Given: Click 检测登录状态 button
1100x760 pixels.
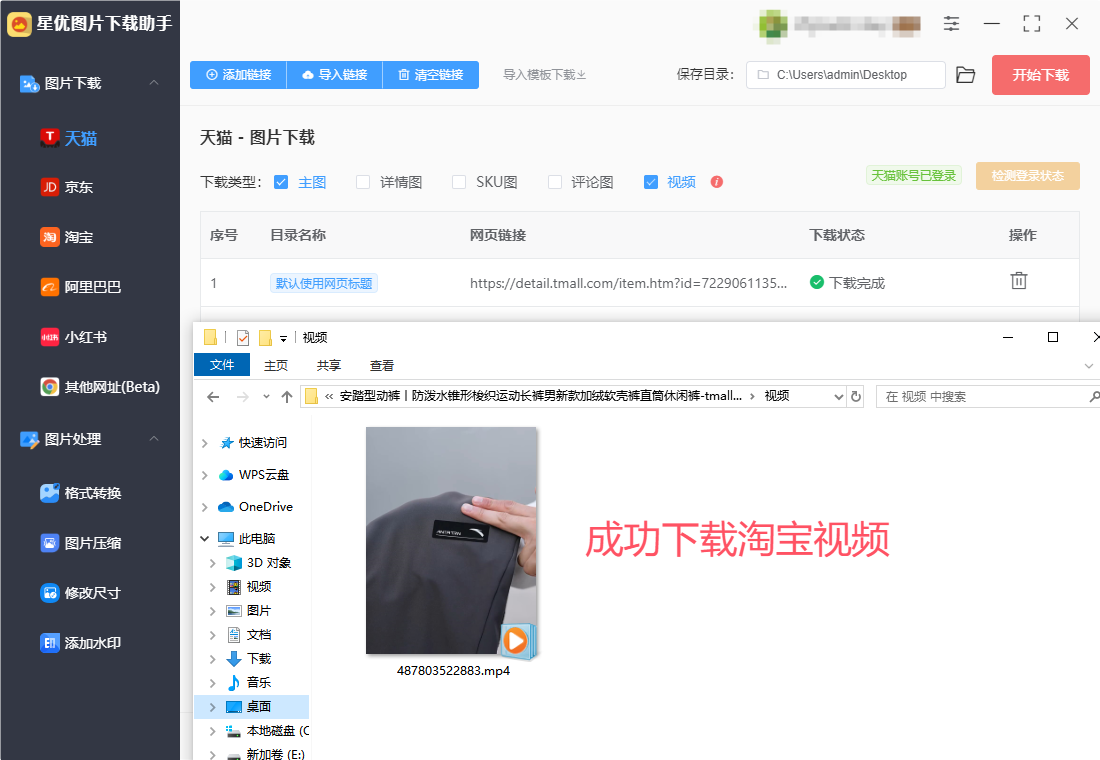Looking at the screenshot, I should (1027, 176).
